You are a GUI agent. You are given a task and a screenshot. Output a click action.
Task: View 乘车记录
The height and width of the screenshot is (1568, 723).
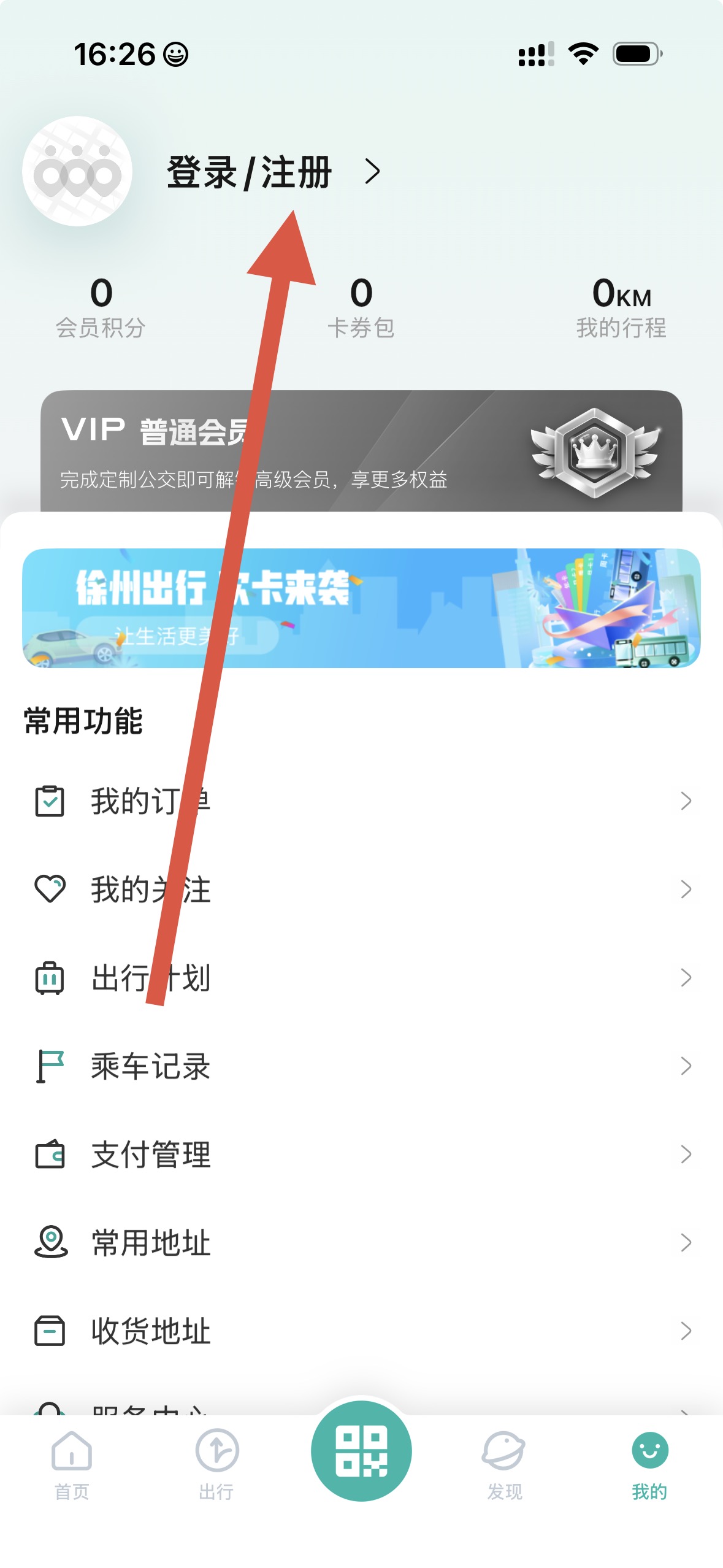click(x=361, y=1066)
